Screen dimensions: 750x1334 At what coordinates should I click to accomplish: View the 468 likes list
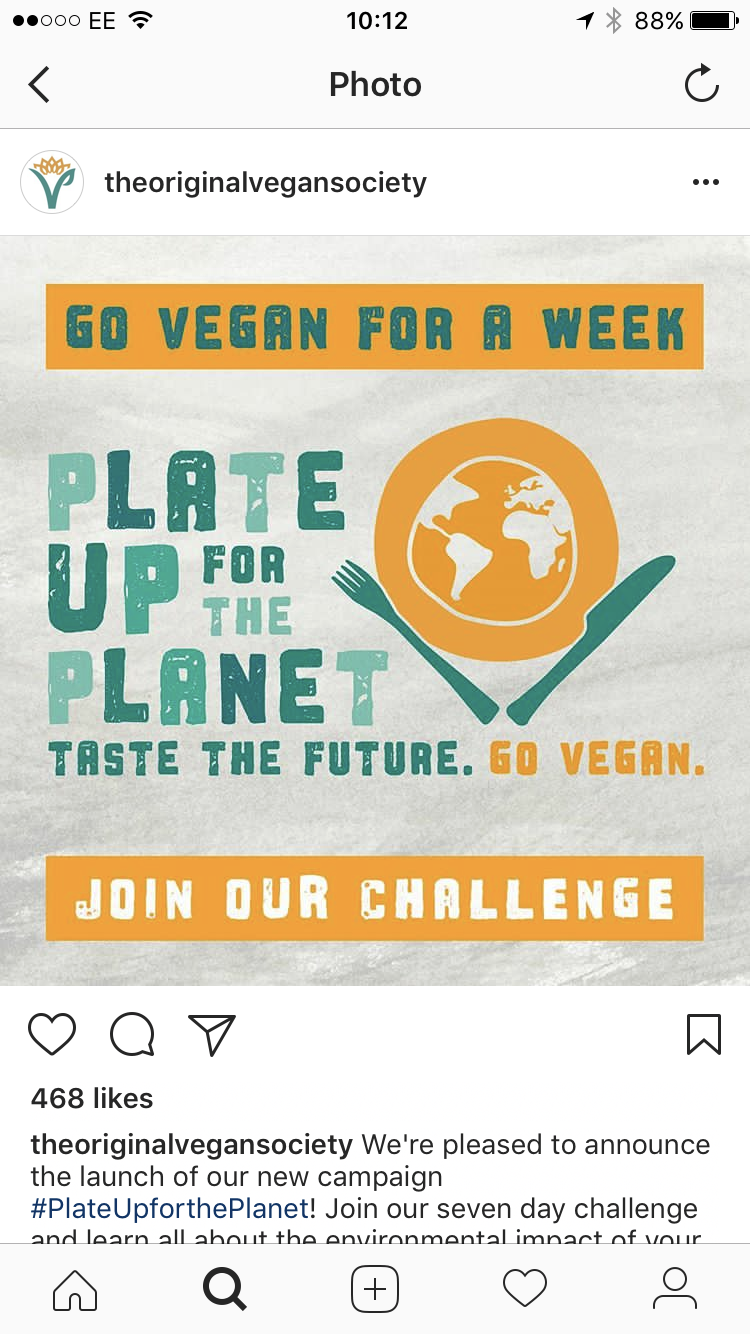[x=92, y=1098]
